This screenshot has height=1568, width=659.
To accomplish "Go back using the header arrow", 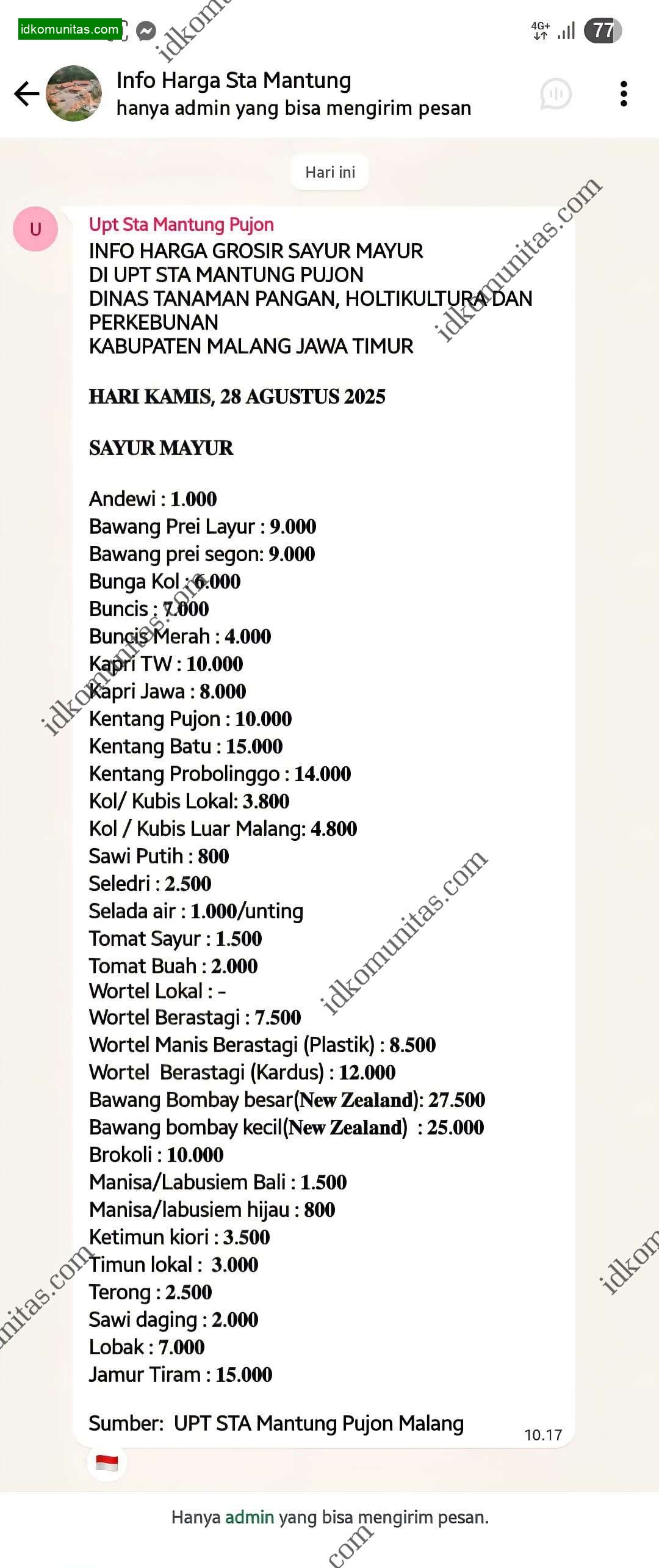I will coord(27,93).
